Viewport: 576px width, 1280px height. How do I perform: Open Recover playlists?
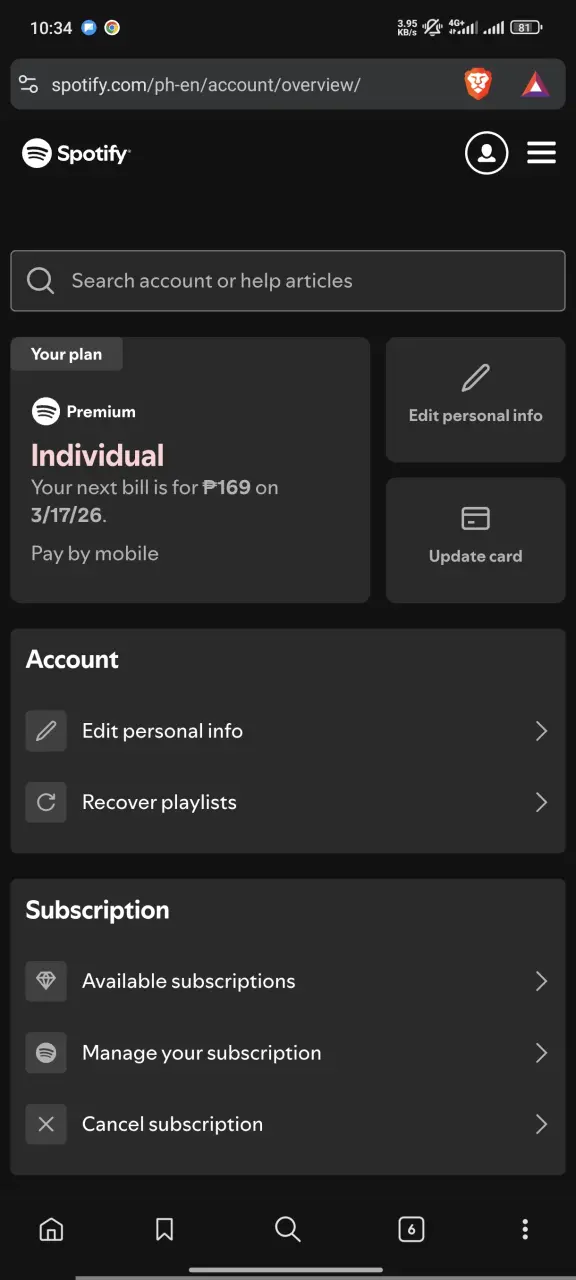coord(288,802)
